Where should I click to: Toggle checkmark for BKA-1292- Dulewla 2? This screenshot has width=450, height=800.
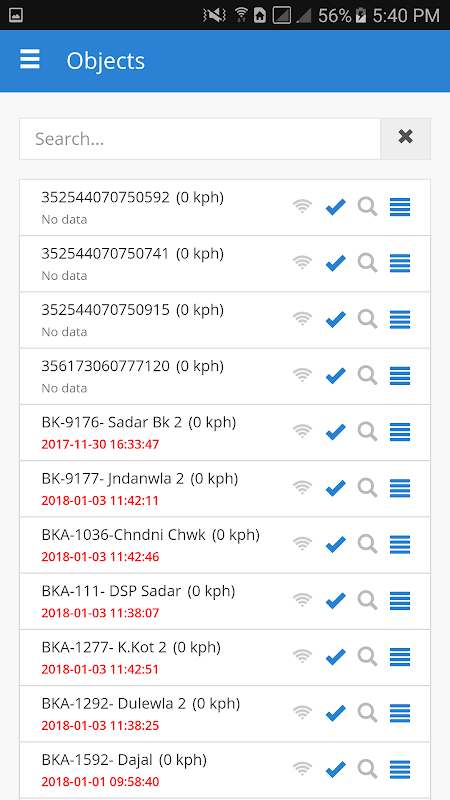pos(336,714)
